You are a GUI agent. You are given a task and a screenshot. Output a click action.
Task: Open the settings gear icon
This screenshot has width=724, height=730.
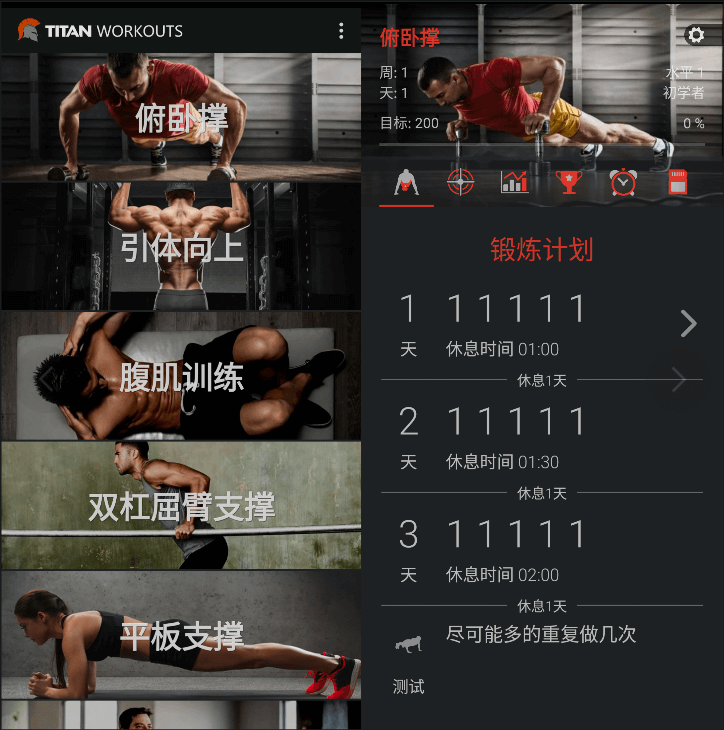pos(695,36)
